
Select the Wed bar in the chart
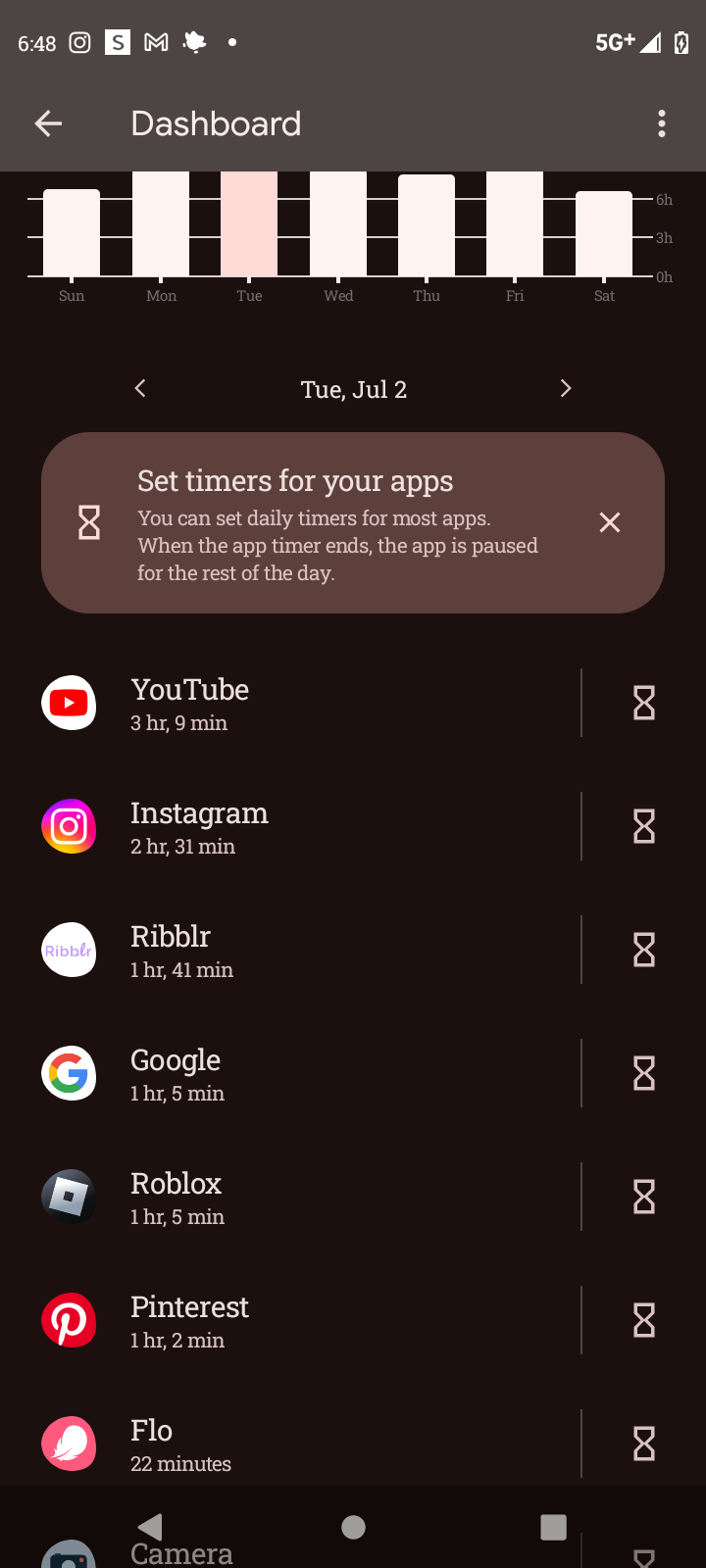coord(338,224)
